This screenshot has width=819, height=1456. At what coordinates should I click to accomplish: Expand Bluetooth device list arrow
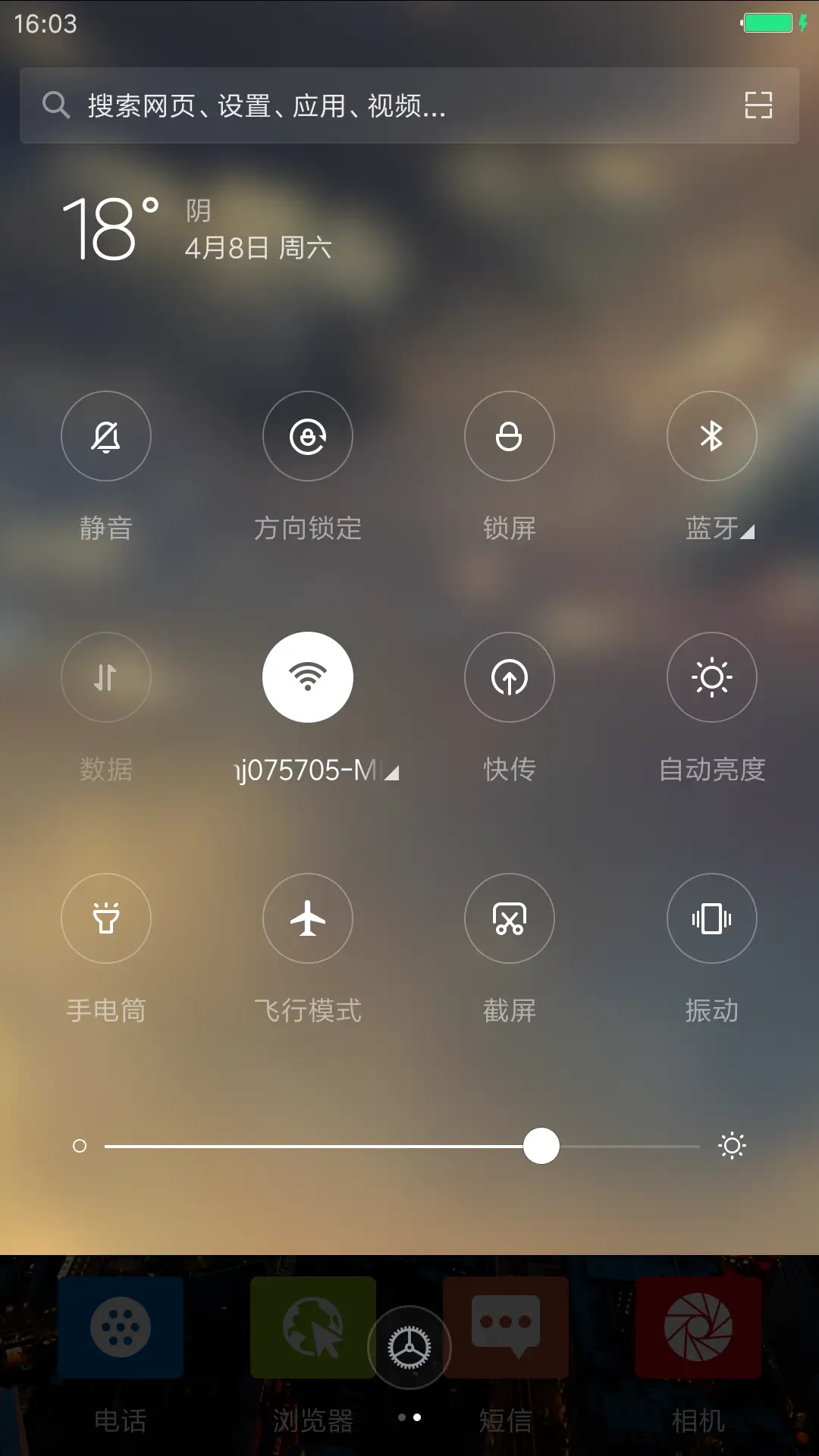(x=747, y=532)
